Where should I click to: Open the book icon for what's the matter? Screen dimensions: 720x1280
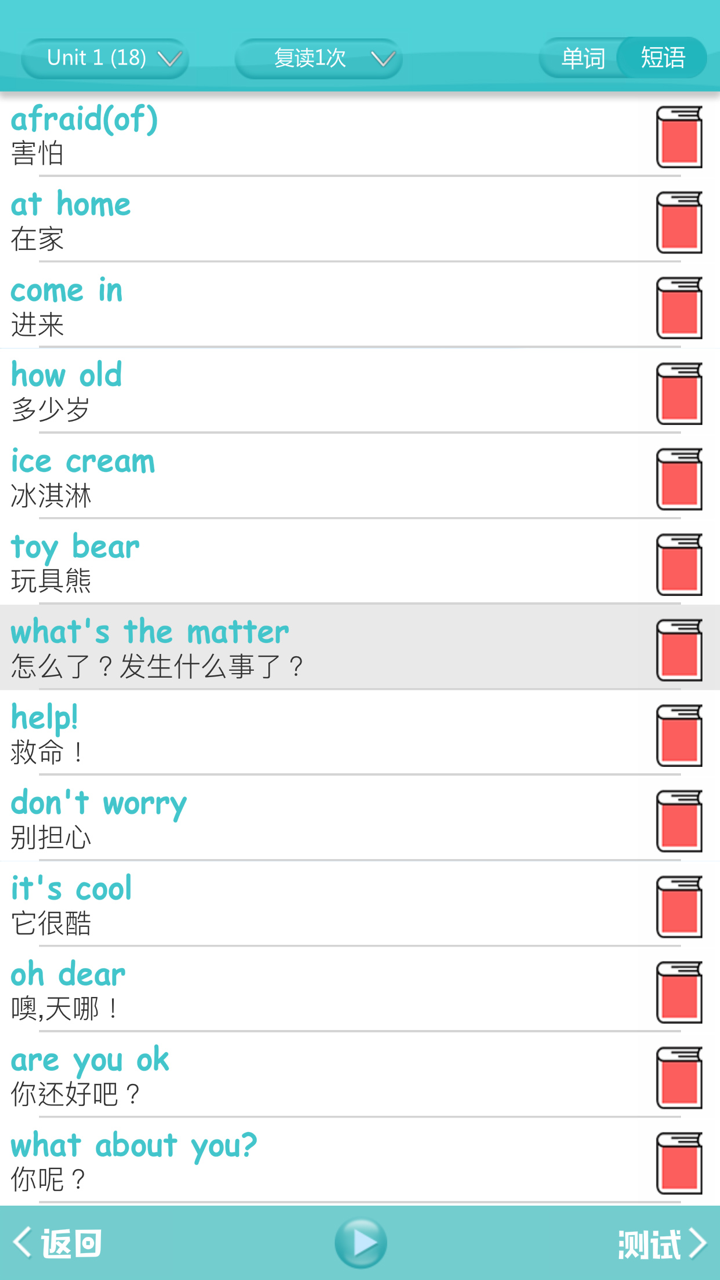tap(679, 648)
